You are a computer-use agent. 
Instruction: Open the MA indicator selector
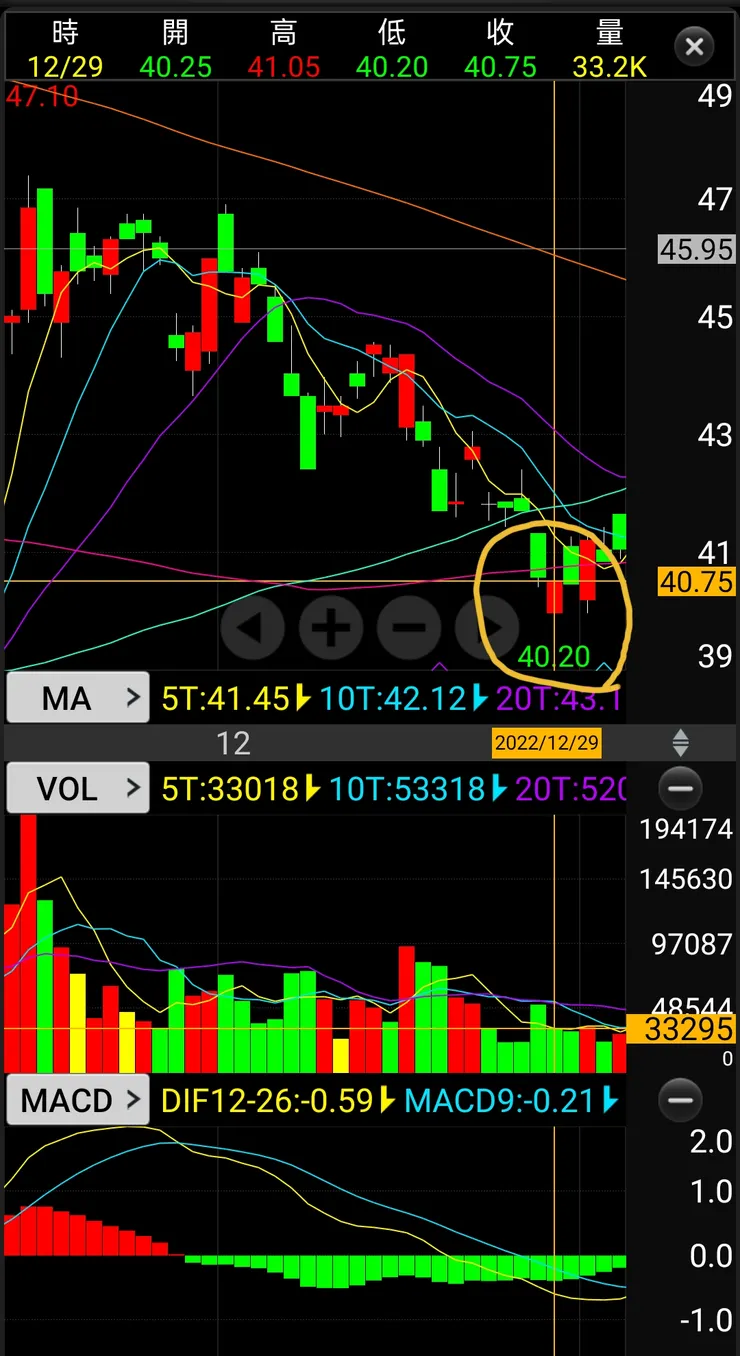tap(77, 698)
